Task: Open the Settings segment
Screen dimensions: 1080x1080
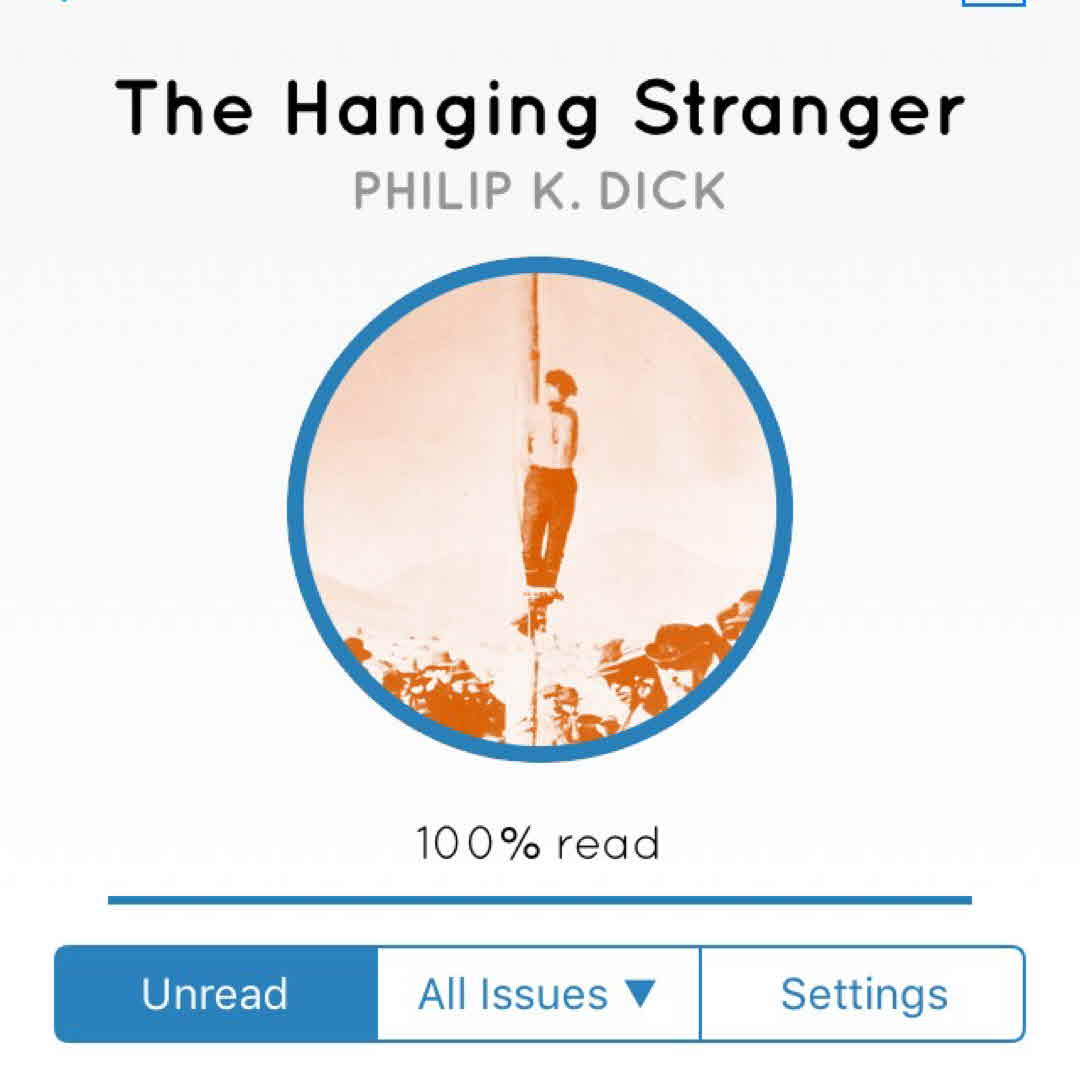Action: [863, 994]
